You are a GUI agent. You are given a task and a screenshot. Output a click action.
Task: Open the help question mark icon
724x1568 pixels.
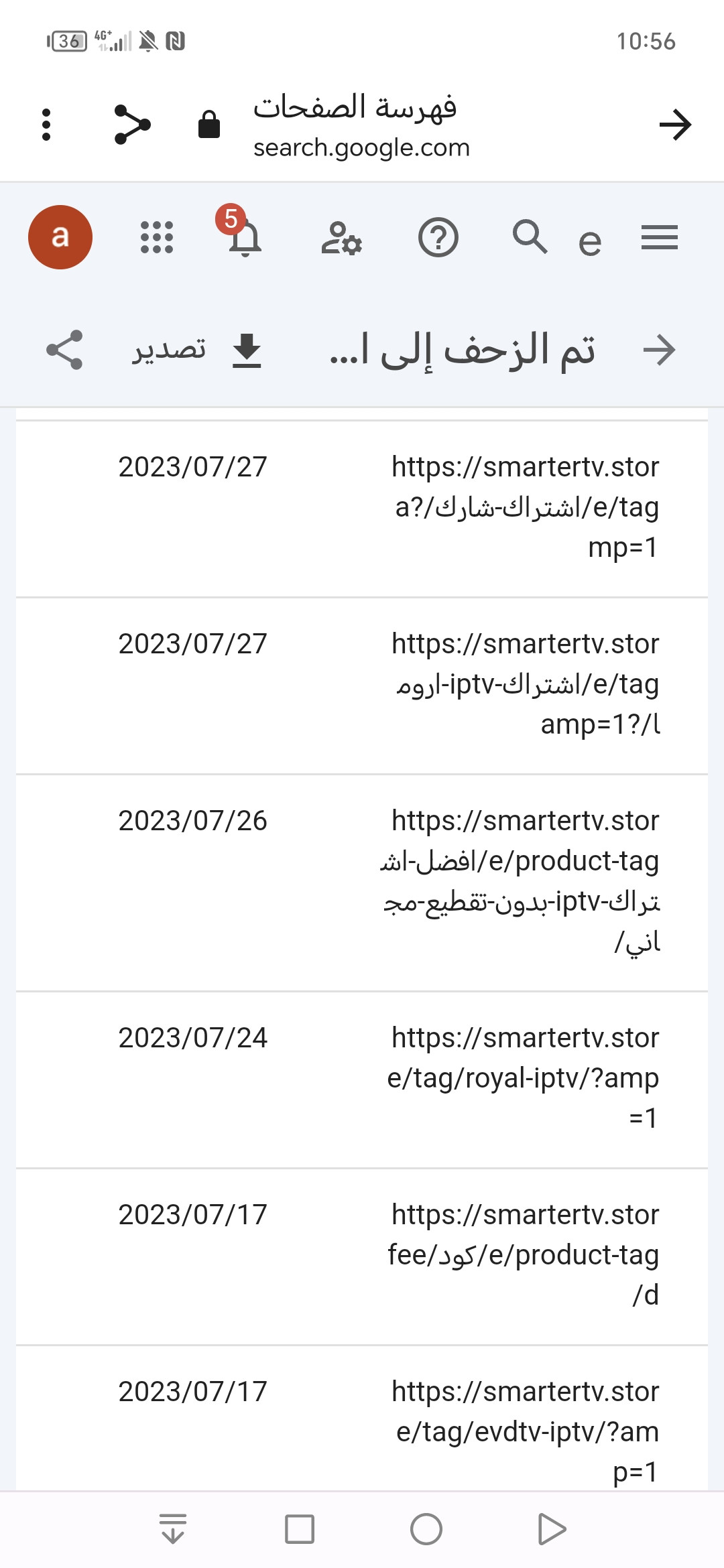pos(438,237)
